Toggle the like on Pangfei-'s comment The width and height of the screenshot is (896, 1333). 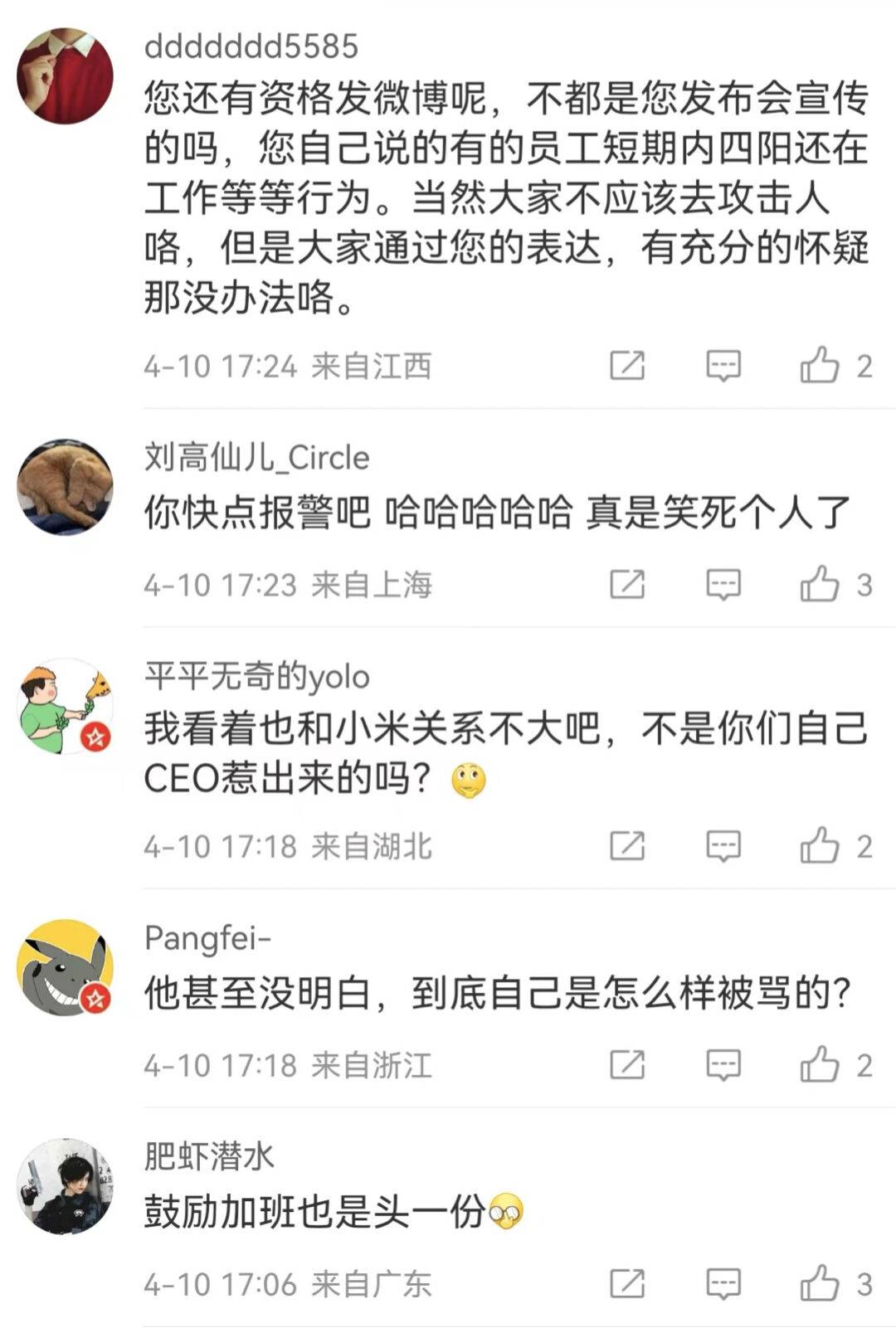coord(823,1063)
